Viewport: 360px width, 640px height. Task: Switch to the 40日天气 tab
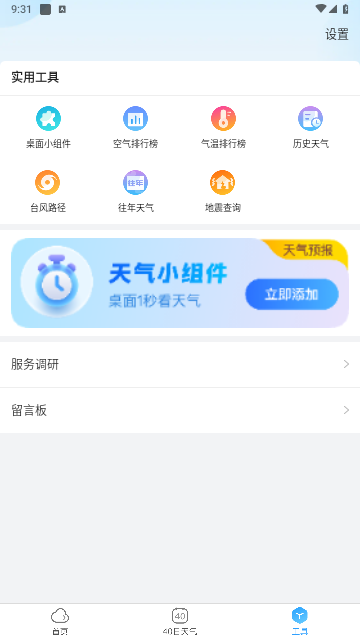(180, 622)
